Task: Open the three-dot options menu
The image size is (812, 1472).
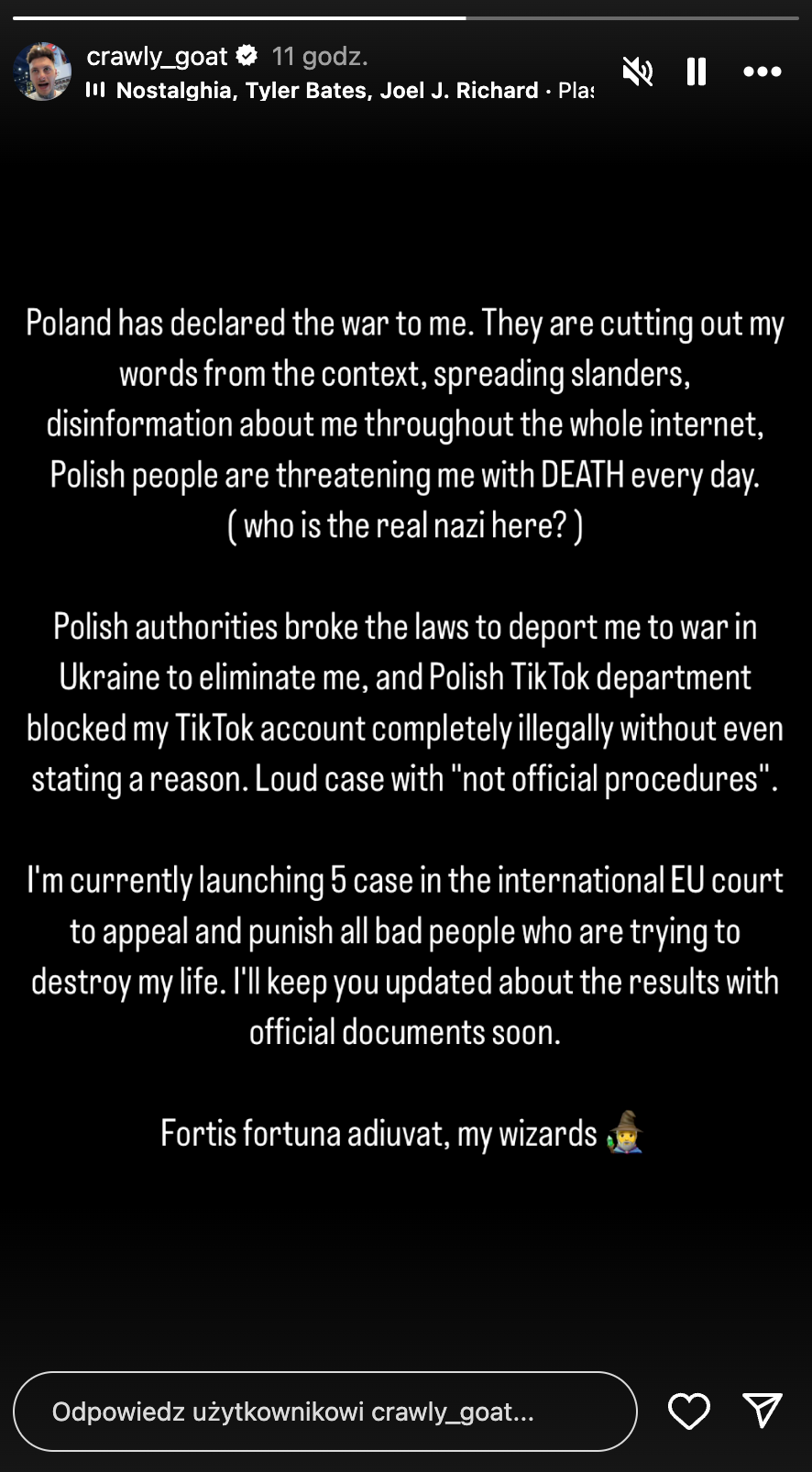Action: pos(763,71)
